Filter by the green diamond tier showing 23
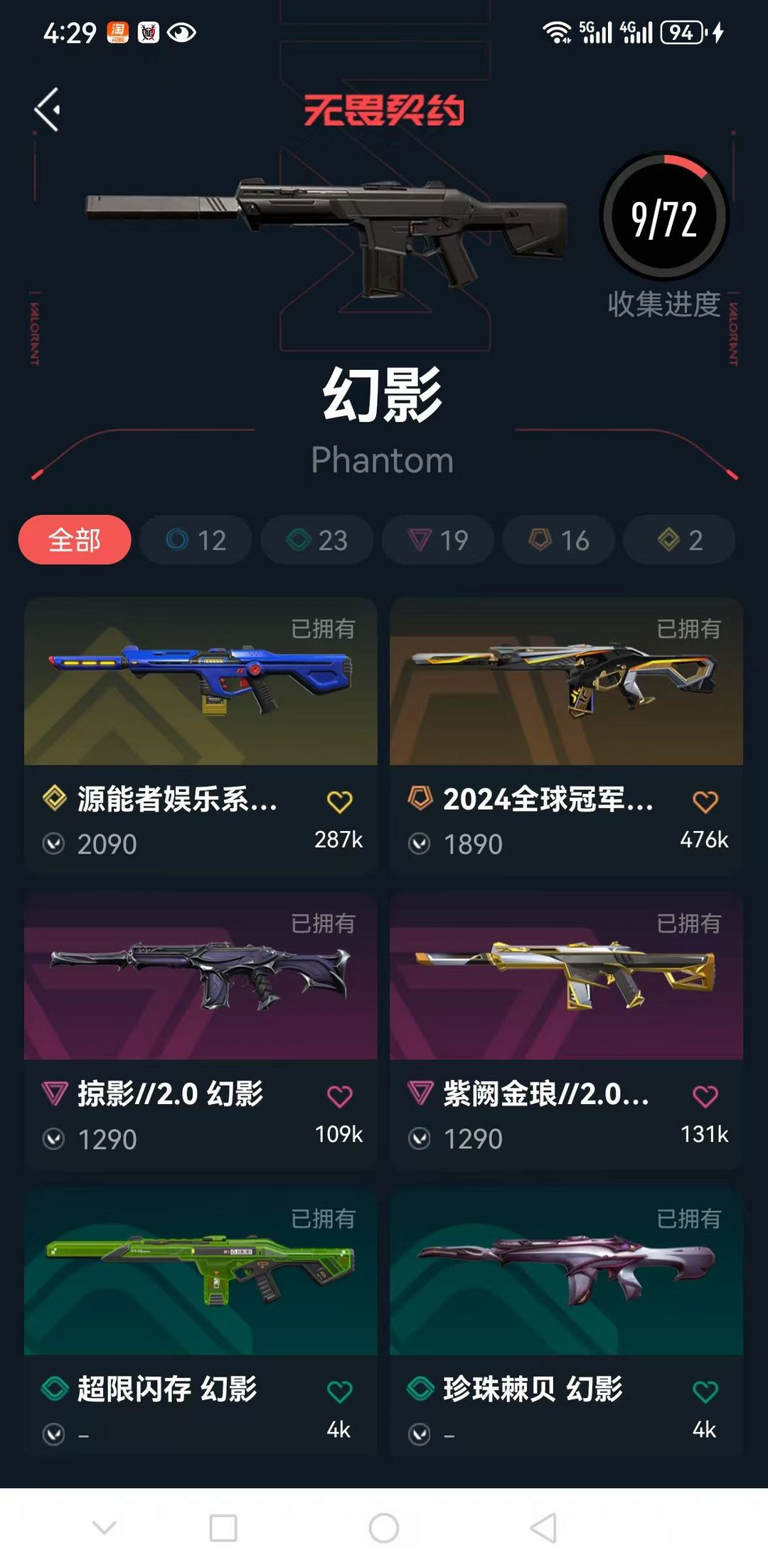Image resolution: width=768 pixels, height=1568 pixels. pos(316,540)
